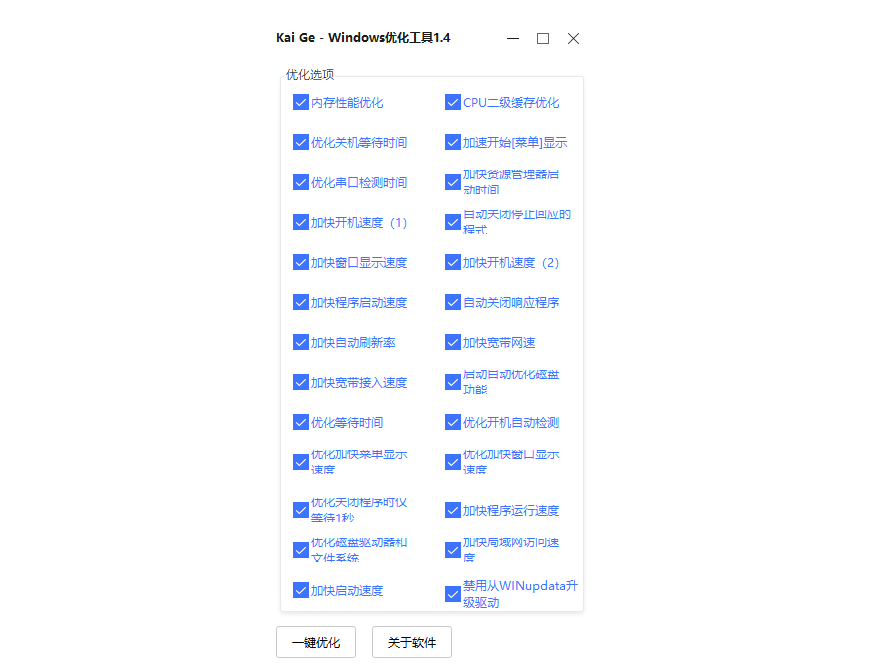This screenshot has width=881, height=670.
Task: Deselect 加快程序运行速度
Action: pyautogui.click(x=453, y=510)
